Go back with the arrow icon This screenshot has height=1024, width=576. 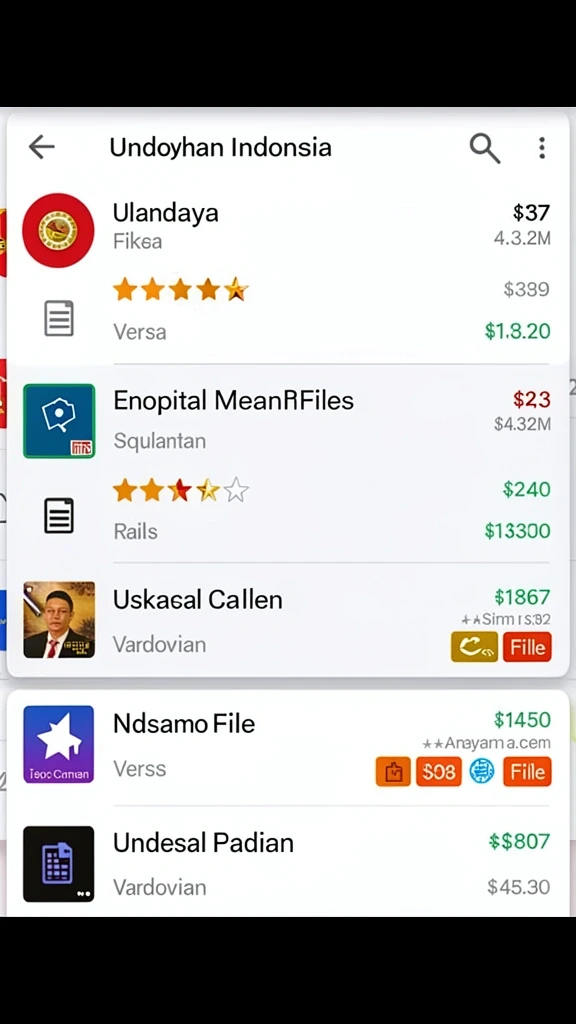coord(41,148)
